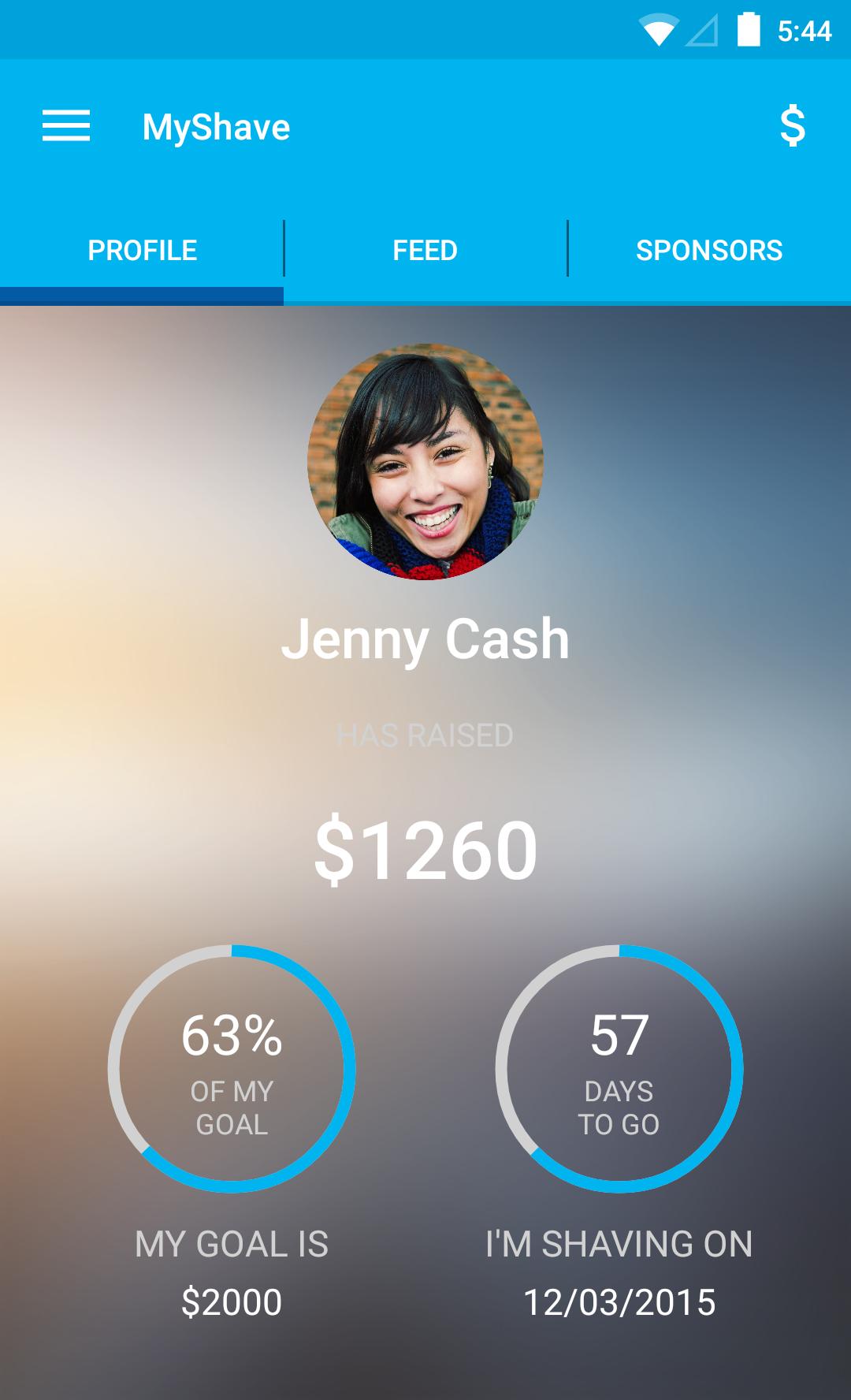Select the Profile tab

click(x=142, y=251)
